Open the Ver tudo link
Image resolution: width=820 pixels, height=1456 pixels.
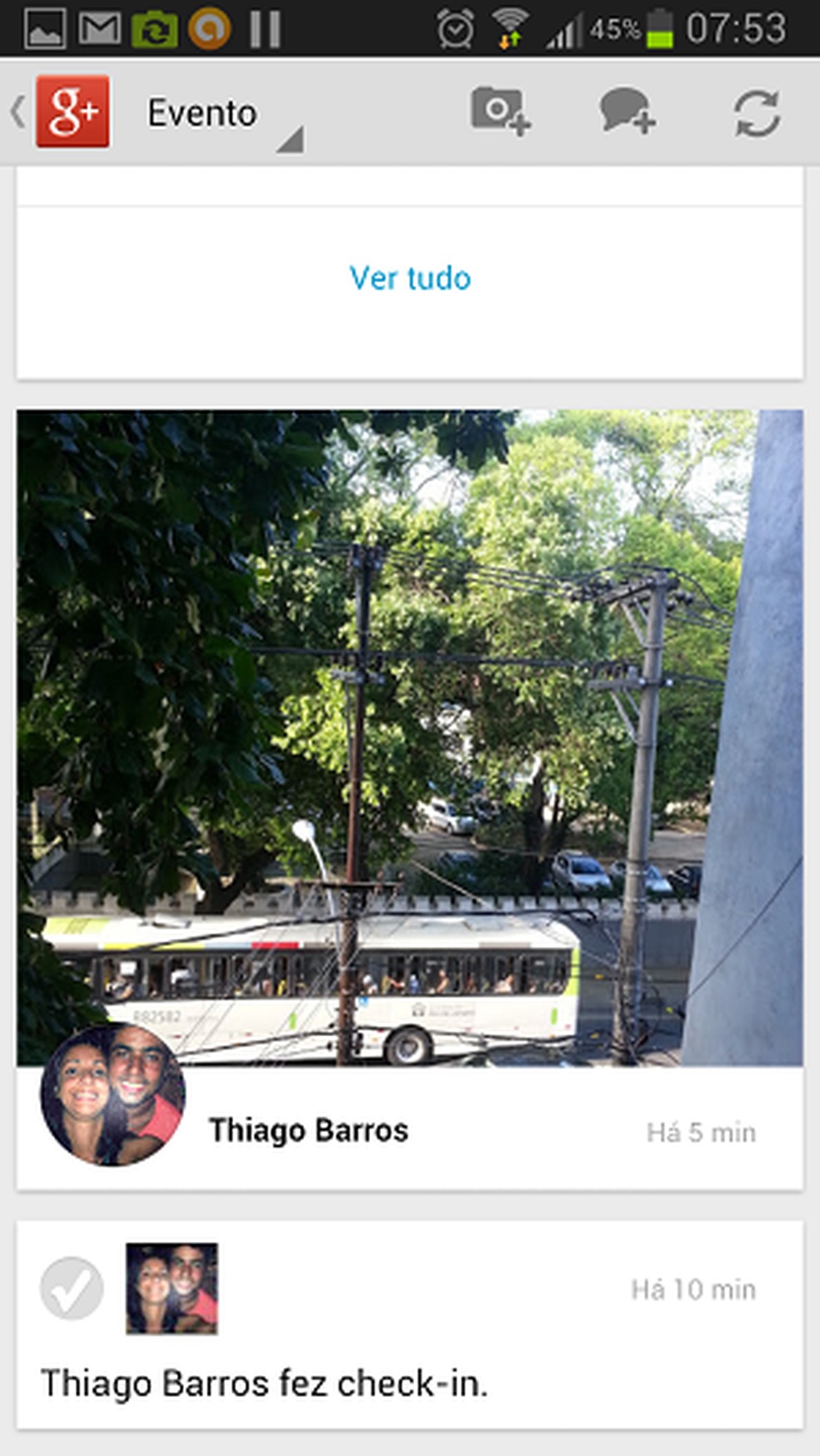(x=410, y=278)
